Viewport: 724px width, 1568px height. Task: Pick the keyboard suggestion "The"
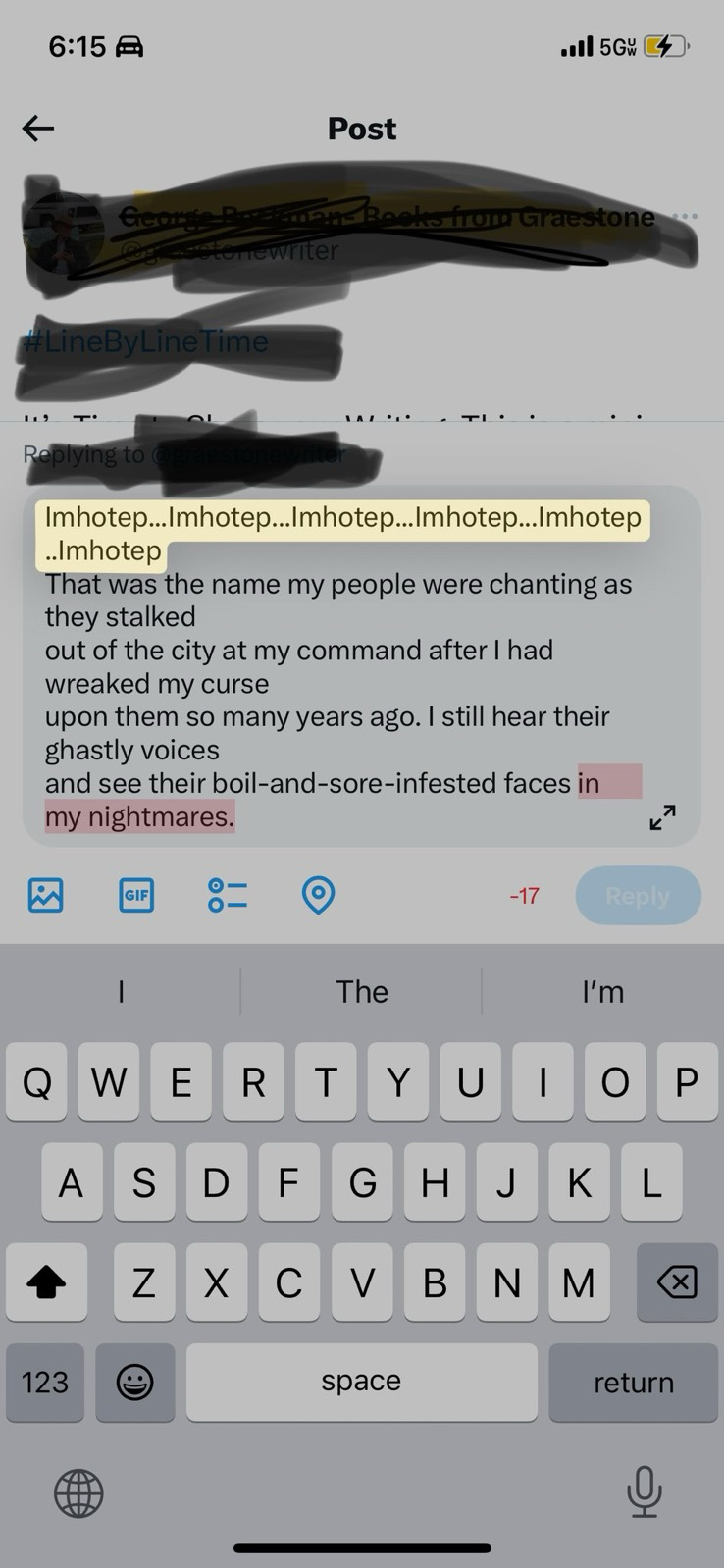pos(362,991)
